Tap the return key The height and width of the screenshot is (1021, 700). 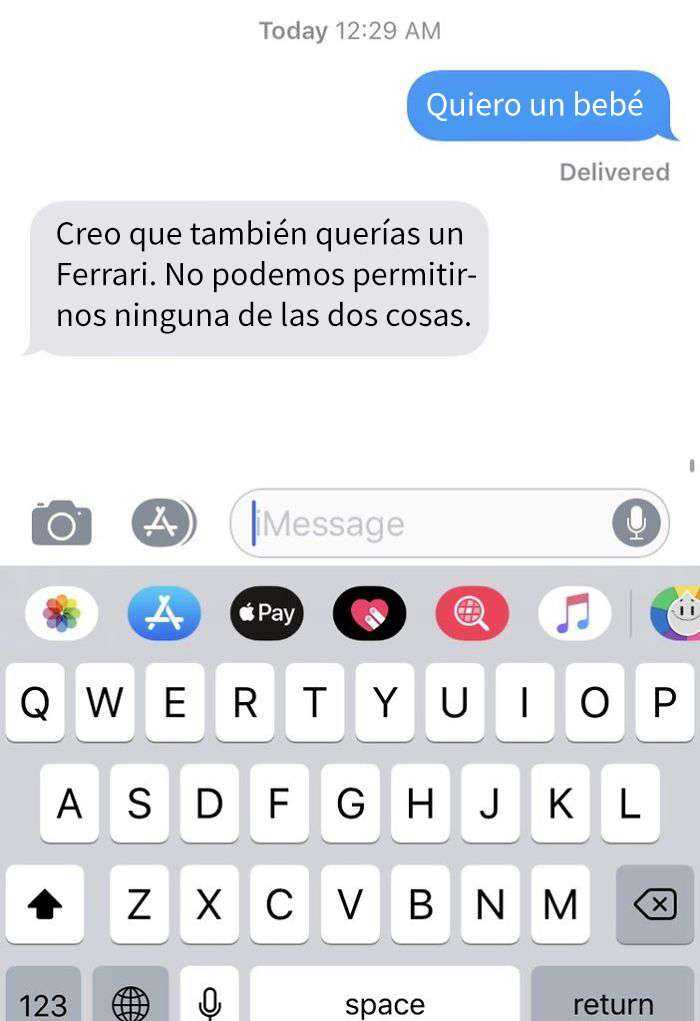coord(613,1000)
